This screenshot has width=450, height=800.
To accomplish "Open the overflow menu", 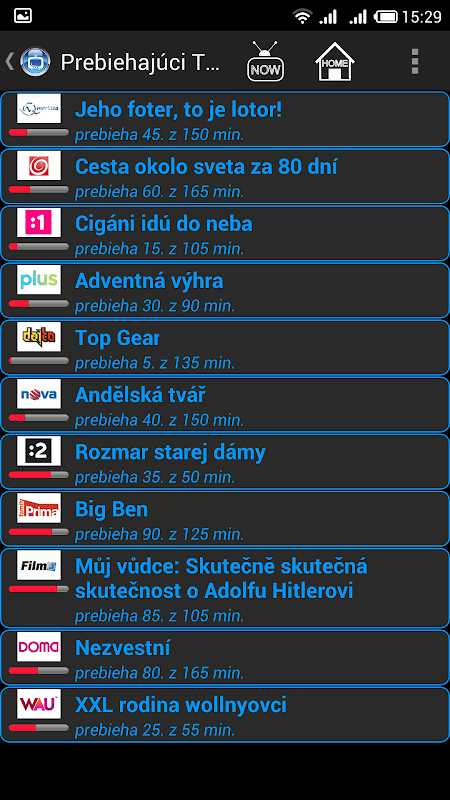I will (415, 62).
